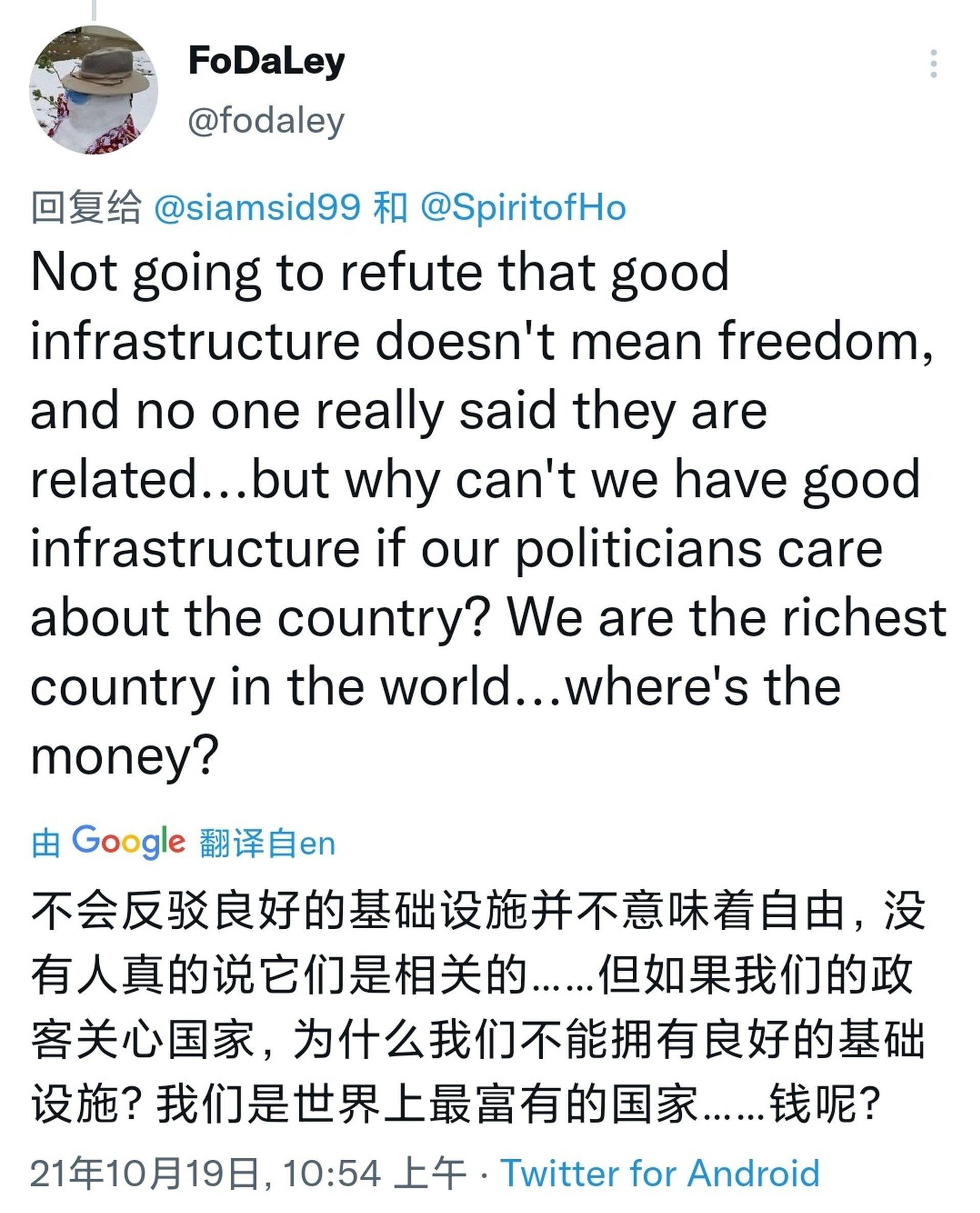This screenshot has width=980, height=1213.
Task: Open the @SpiritofHo mention link
Action: [523, 207]
